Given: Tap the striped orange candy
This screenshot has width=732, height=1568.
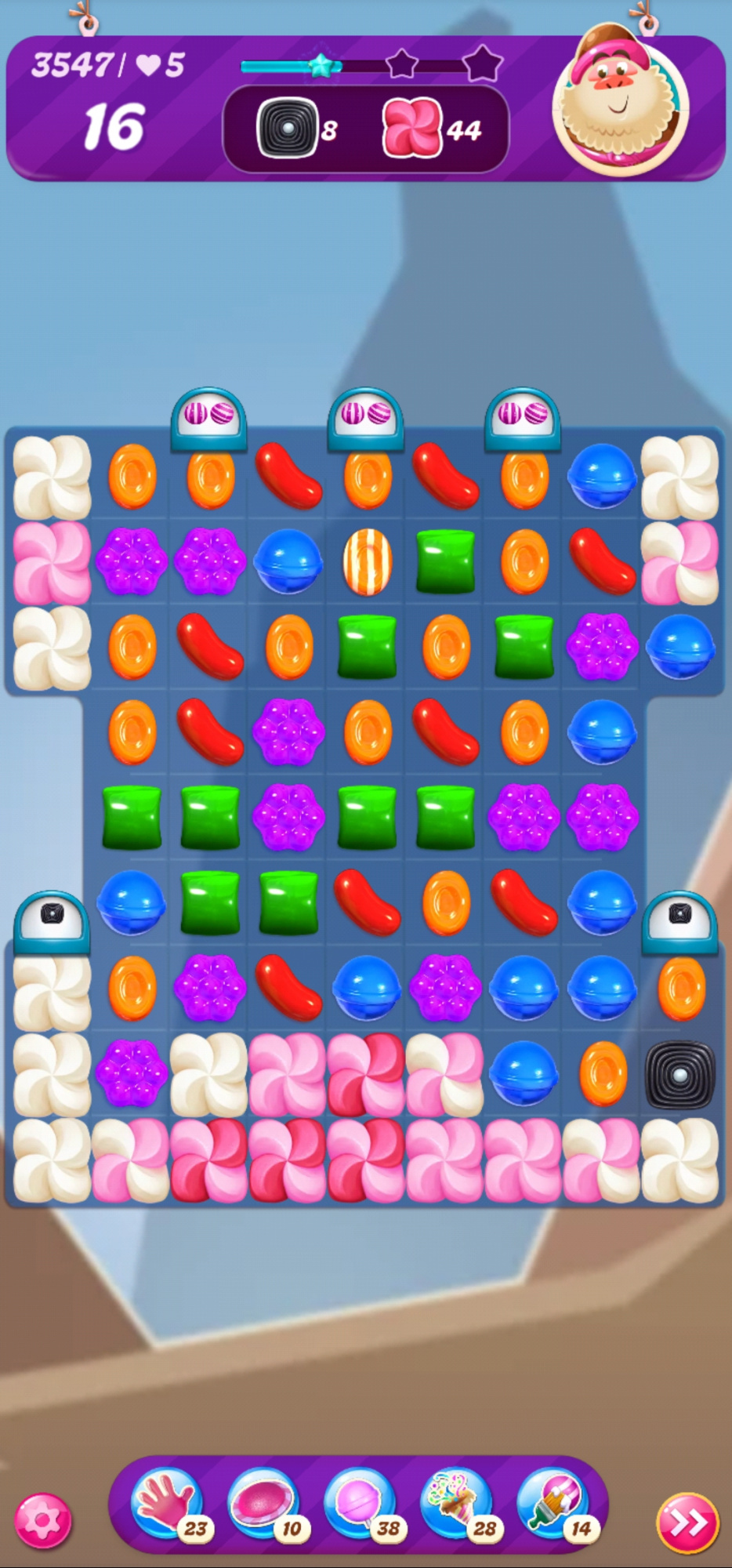Looking at the screenshot, I should point(367,561).
